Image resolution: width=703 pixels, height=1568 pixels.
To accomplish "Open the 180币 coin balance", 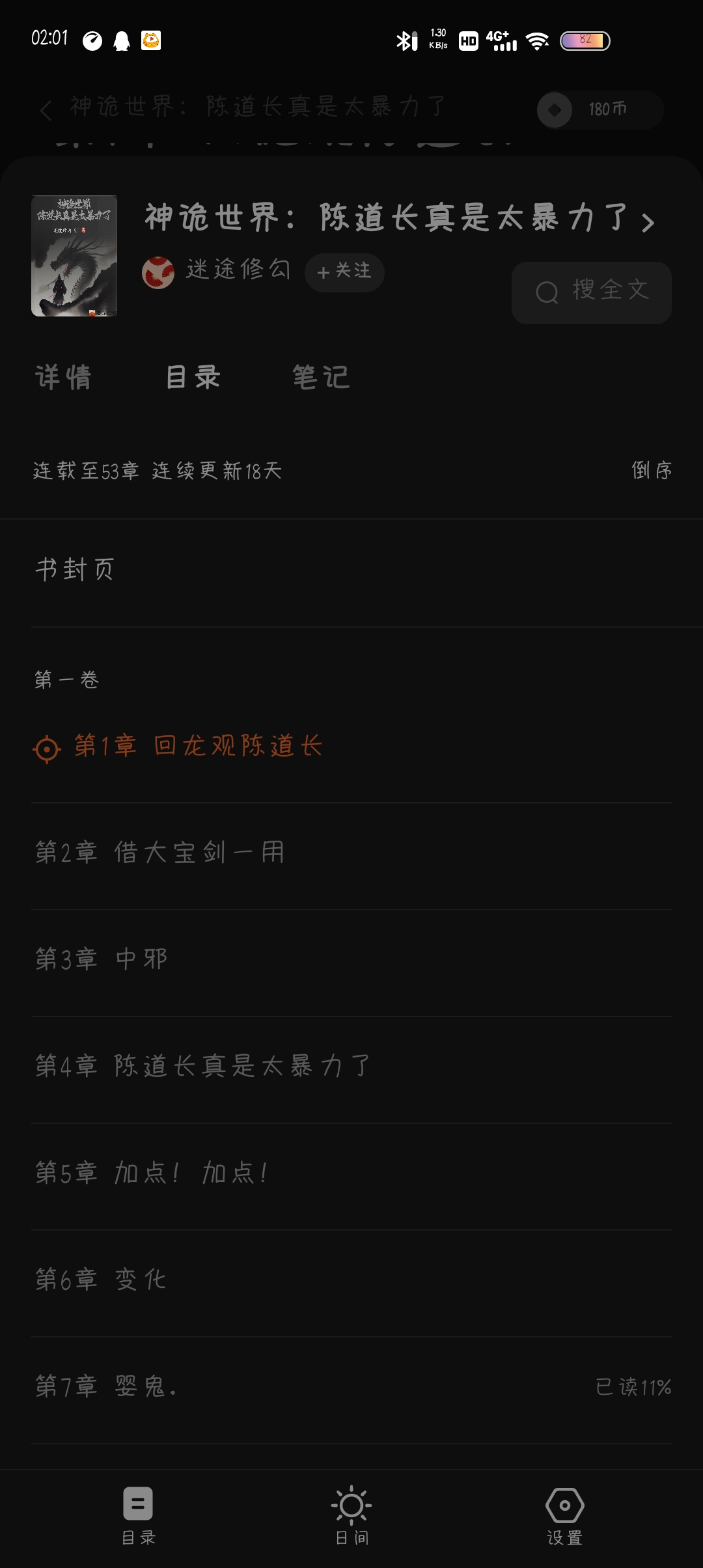I will click(600, 109).
